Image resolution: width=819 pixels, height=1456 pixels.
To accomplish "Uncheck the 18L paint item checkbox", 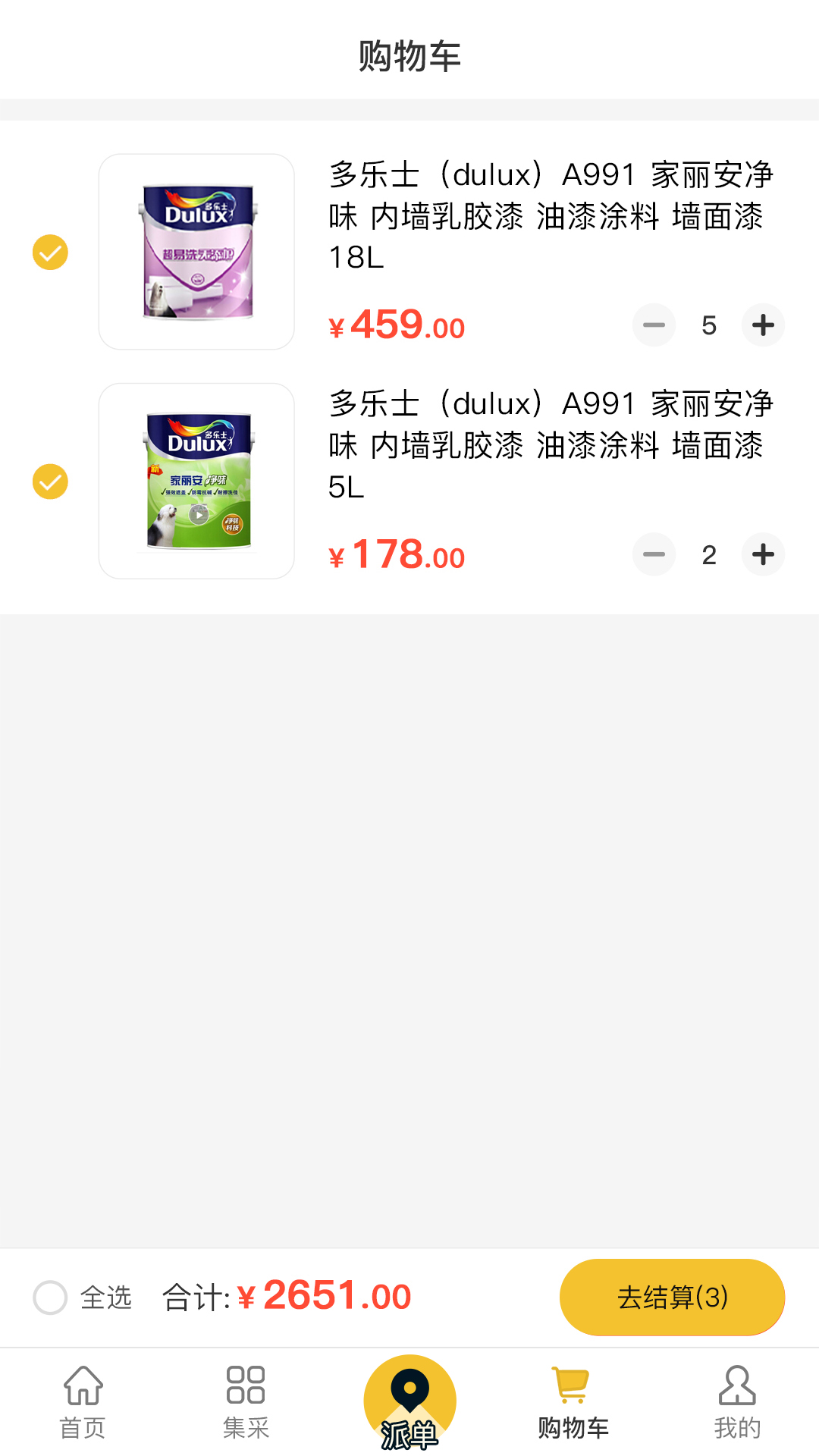I will 50,251.
